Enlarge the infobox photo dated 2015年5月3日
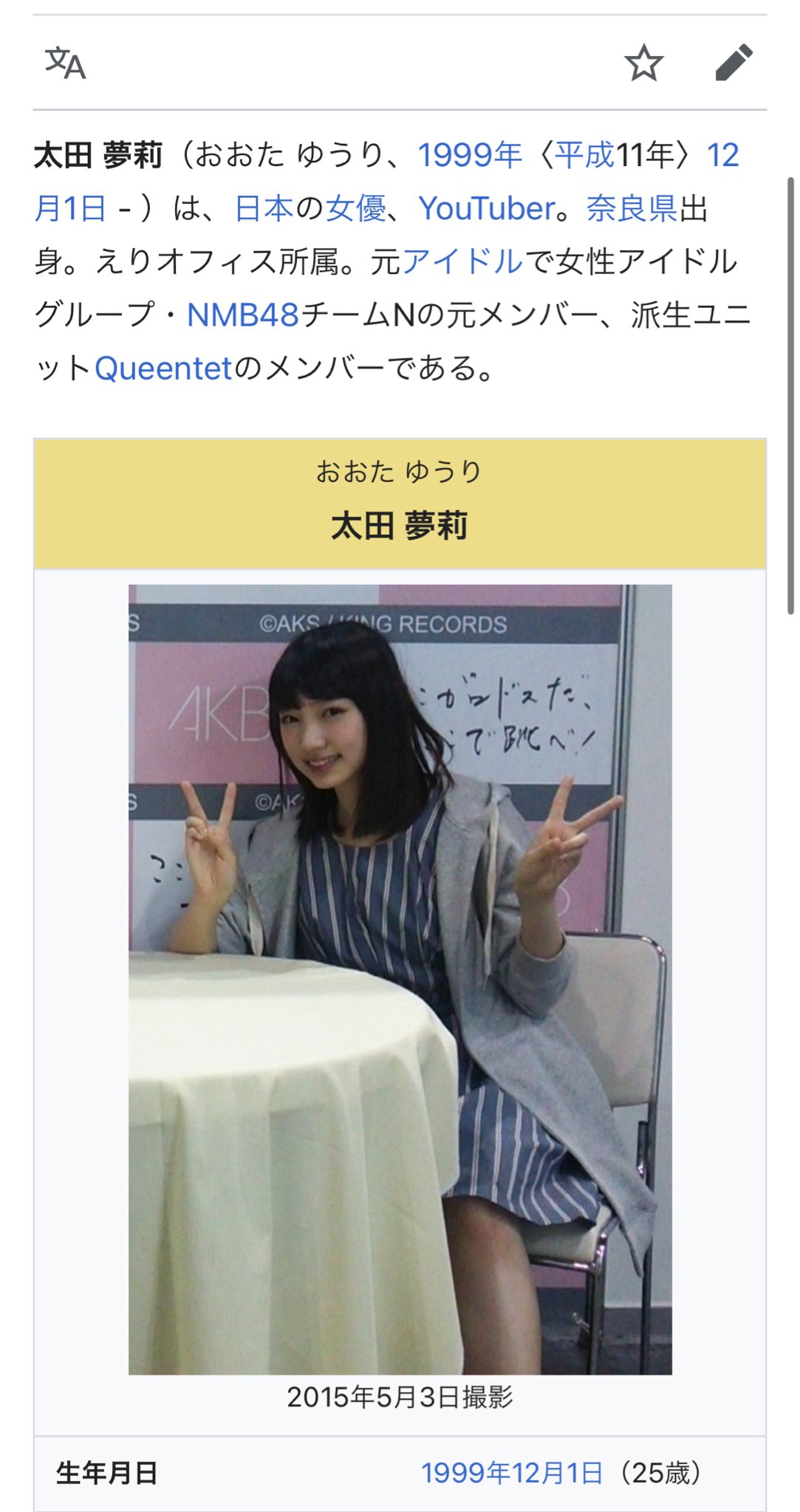Image resolution: width=800 pixels, height=1512 pixels. [x=400, y=980]
